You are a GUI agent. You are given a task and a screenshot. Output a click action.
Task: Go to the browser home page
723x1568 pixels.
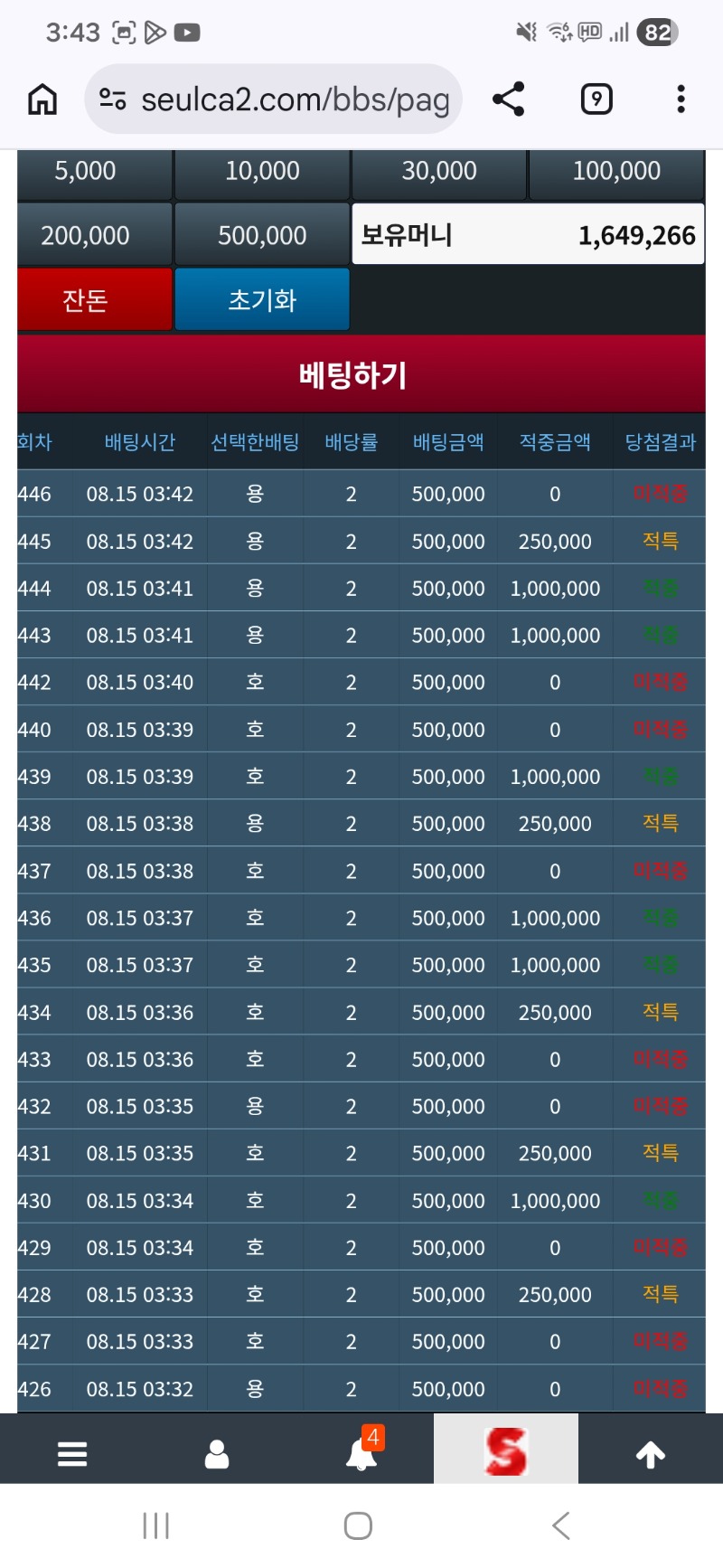(x=42, y=99)
